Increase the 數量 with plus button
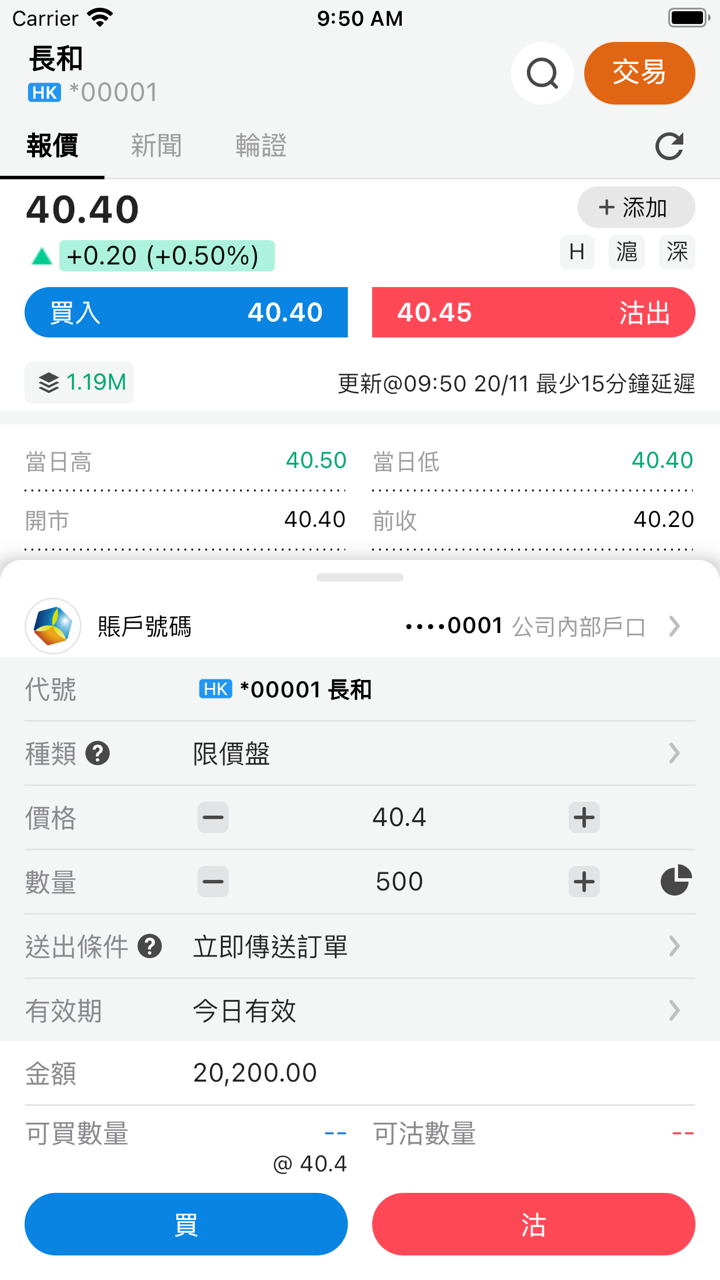This screenshot has width=720, height=1280. coord(584,881)
